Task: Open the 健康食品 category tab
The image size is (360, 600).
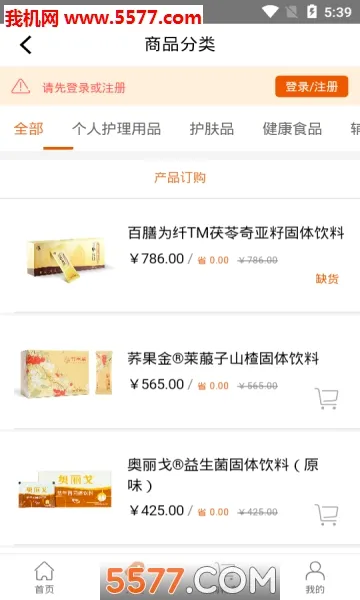Action: click(292, 129)
